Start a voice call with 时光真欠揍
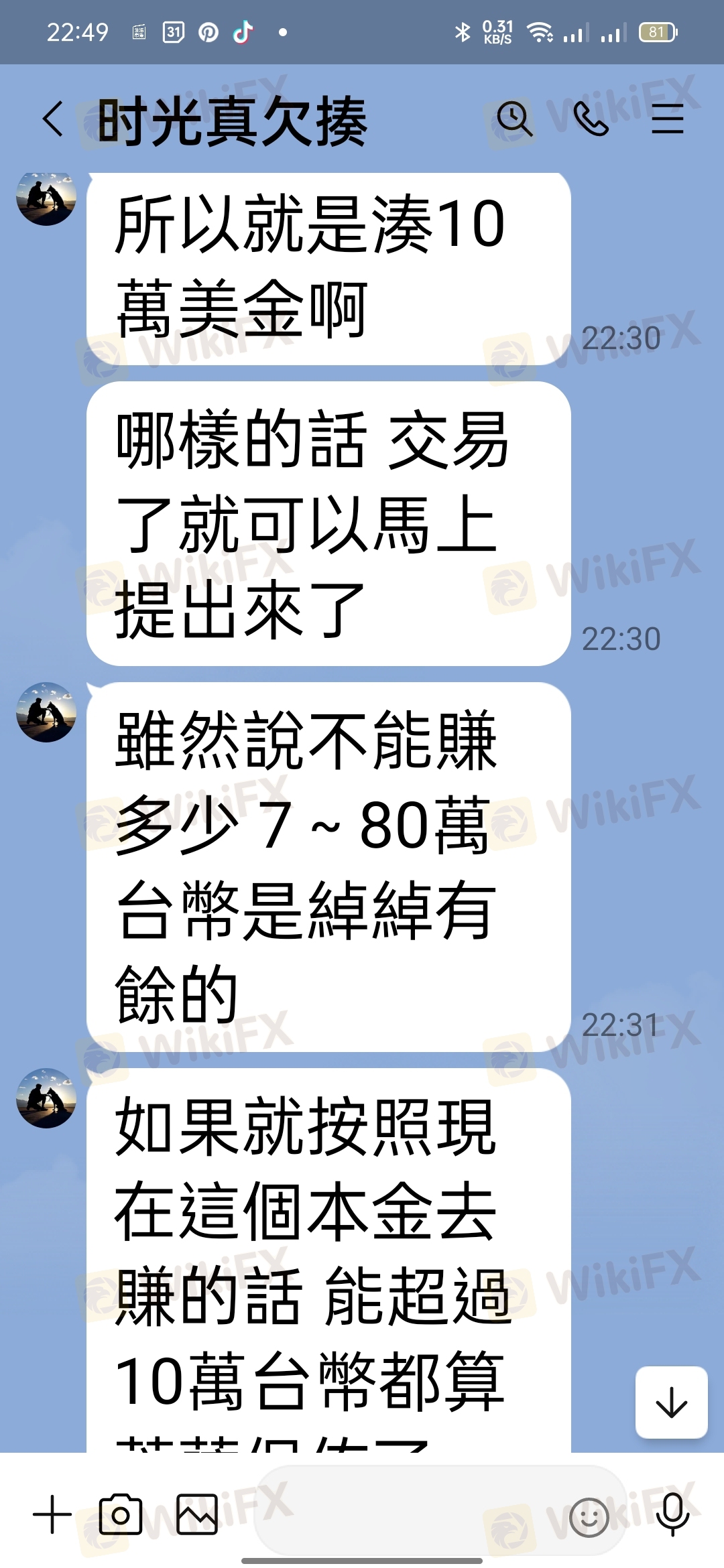This screenshot has height=1568, width=724. coord(591,120)
